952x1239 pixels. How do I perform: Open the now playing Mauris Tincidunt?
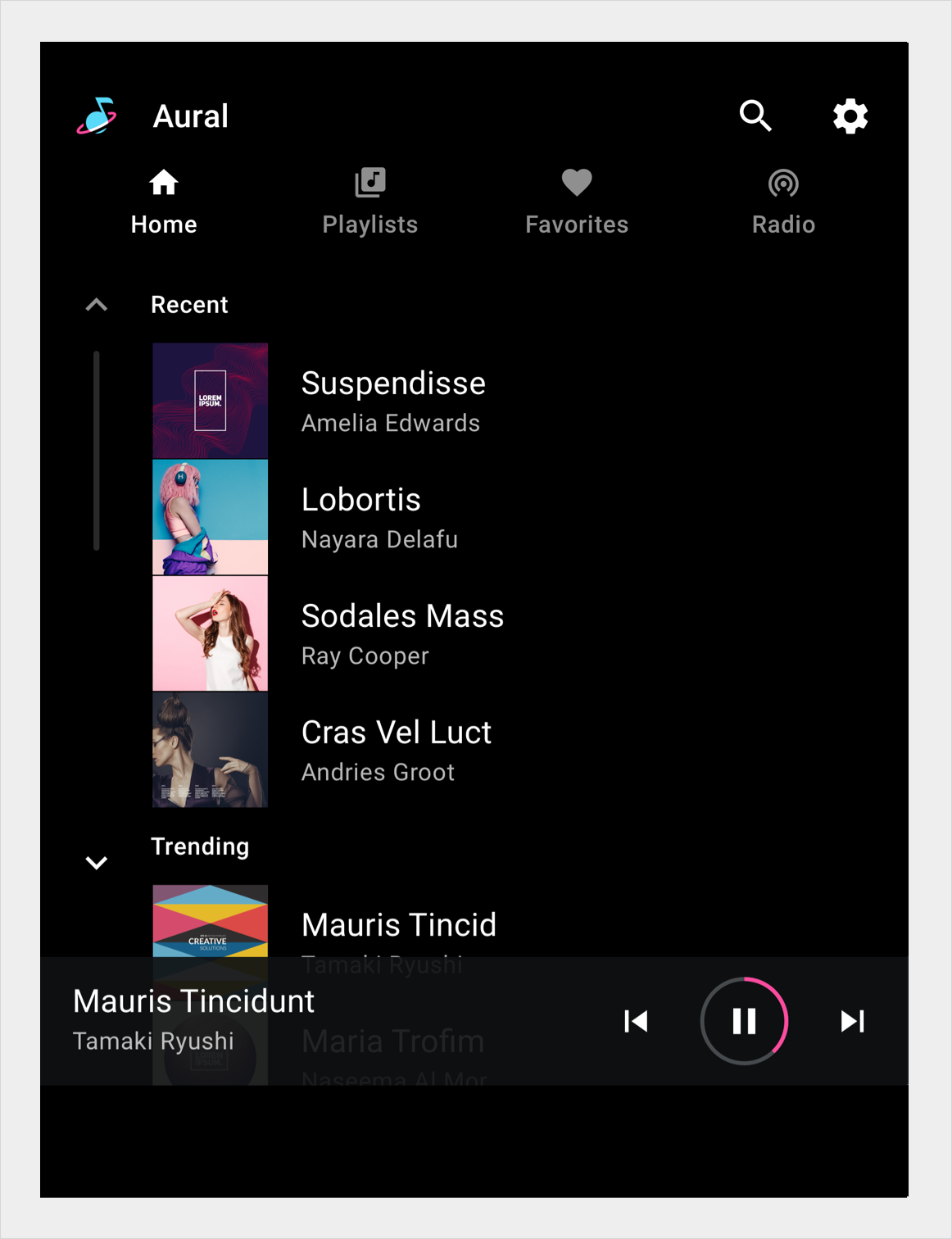tap(193, 1018)
